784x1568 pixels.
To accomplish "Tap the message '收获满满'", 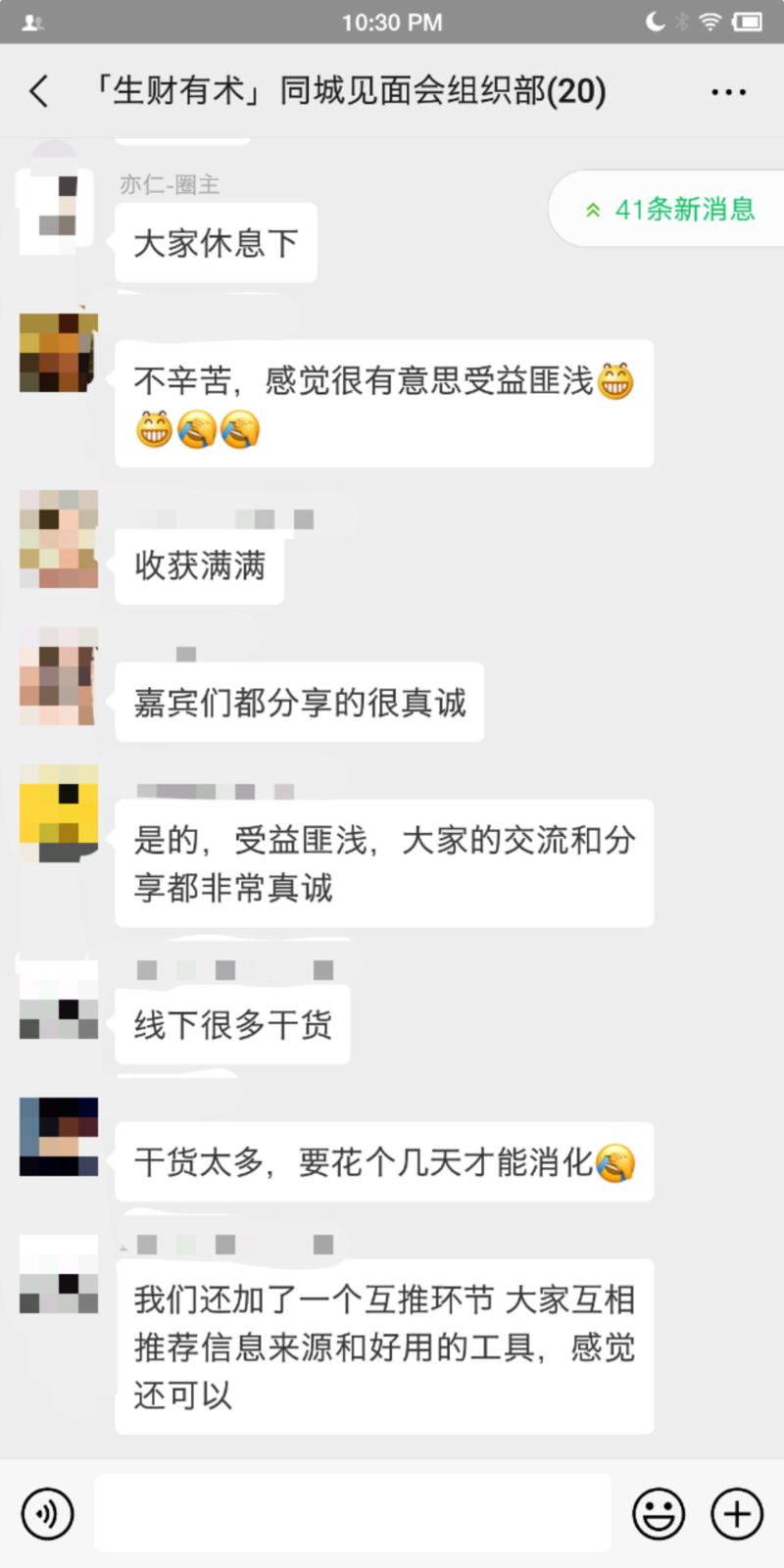I will 199,566.
